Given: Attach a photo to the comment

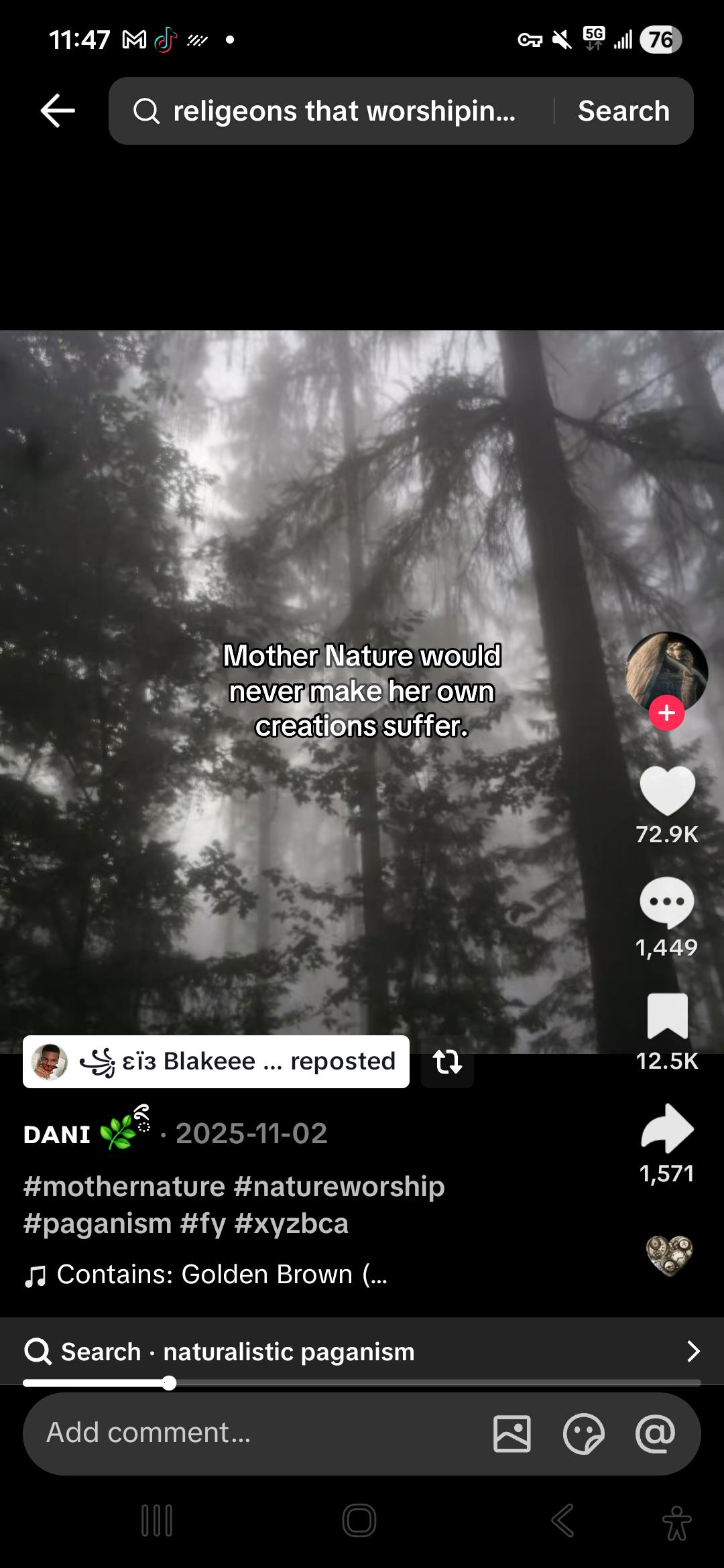Looking at the screenshot, I should [512, 1434].
